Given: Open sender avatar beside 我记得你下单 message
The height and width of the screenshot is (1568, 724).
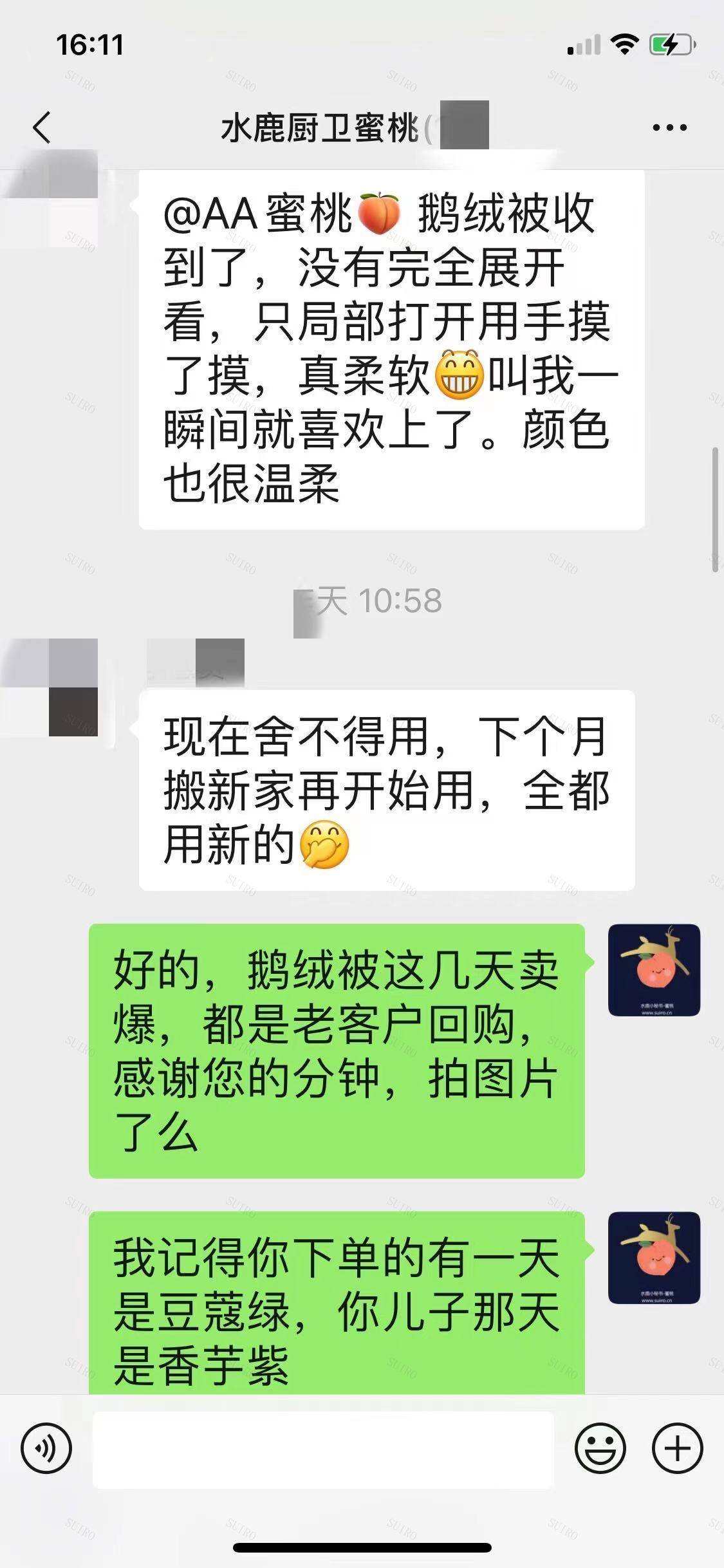Looking at the screenshot, I should tap(654, 1258).
